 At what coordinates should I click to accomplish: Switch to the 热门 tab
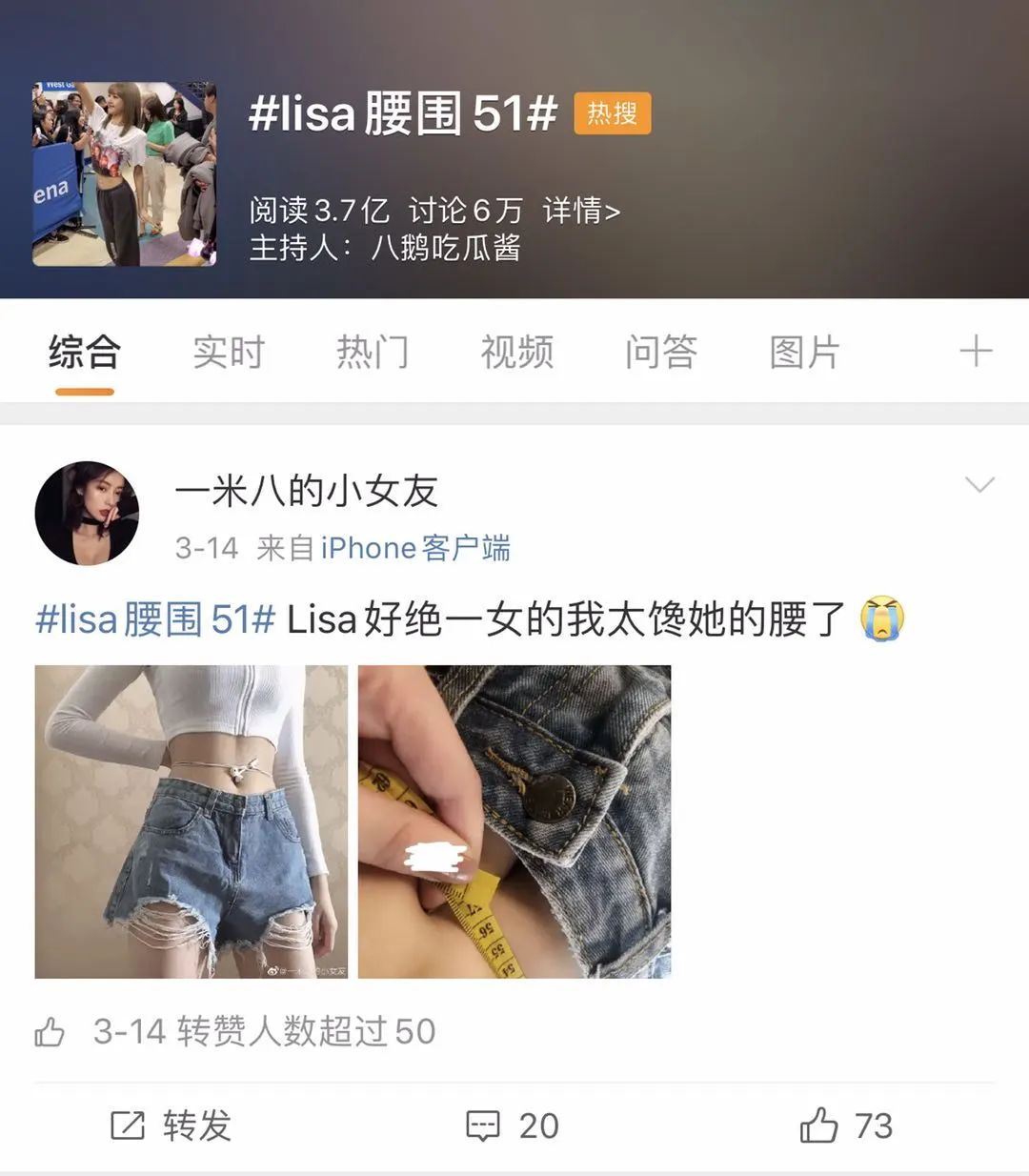373,352
